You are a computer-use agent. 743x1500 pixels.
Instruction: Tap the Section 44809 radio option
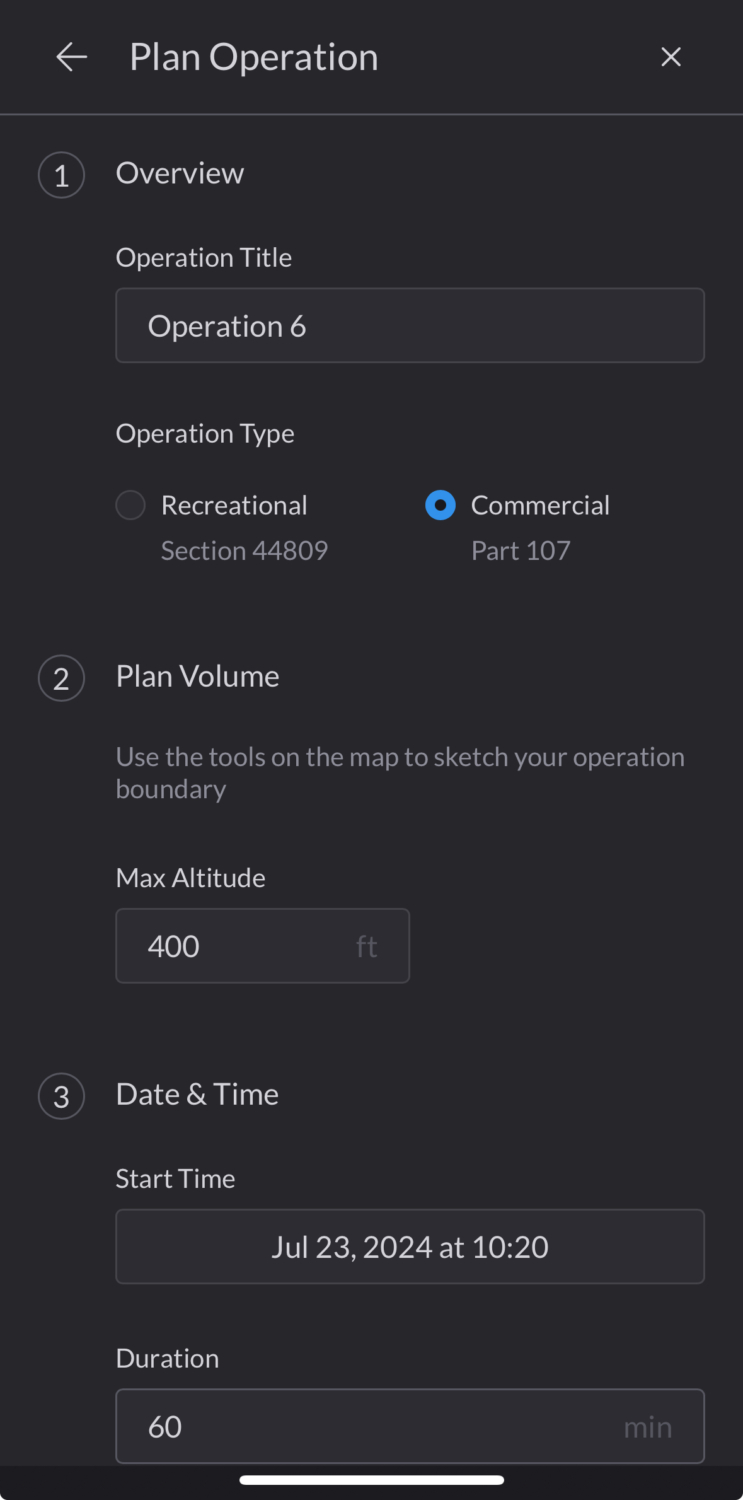pyautogui.click(x=244, y=550)
